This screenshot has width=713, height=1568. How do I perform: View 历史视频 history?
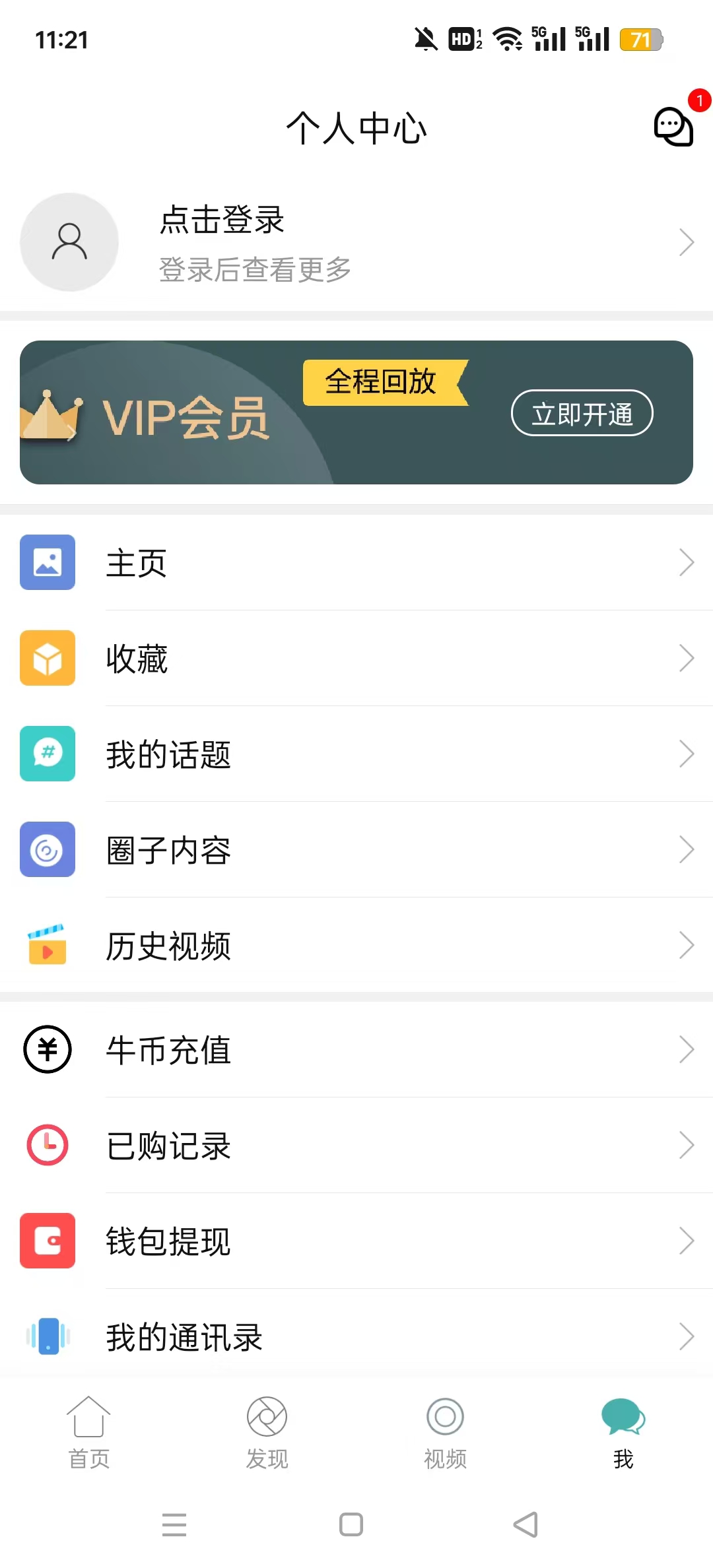click(356, 946)
